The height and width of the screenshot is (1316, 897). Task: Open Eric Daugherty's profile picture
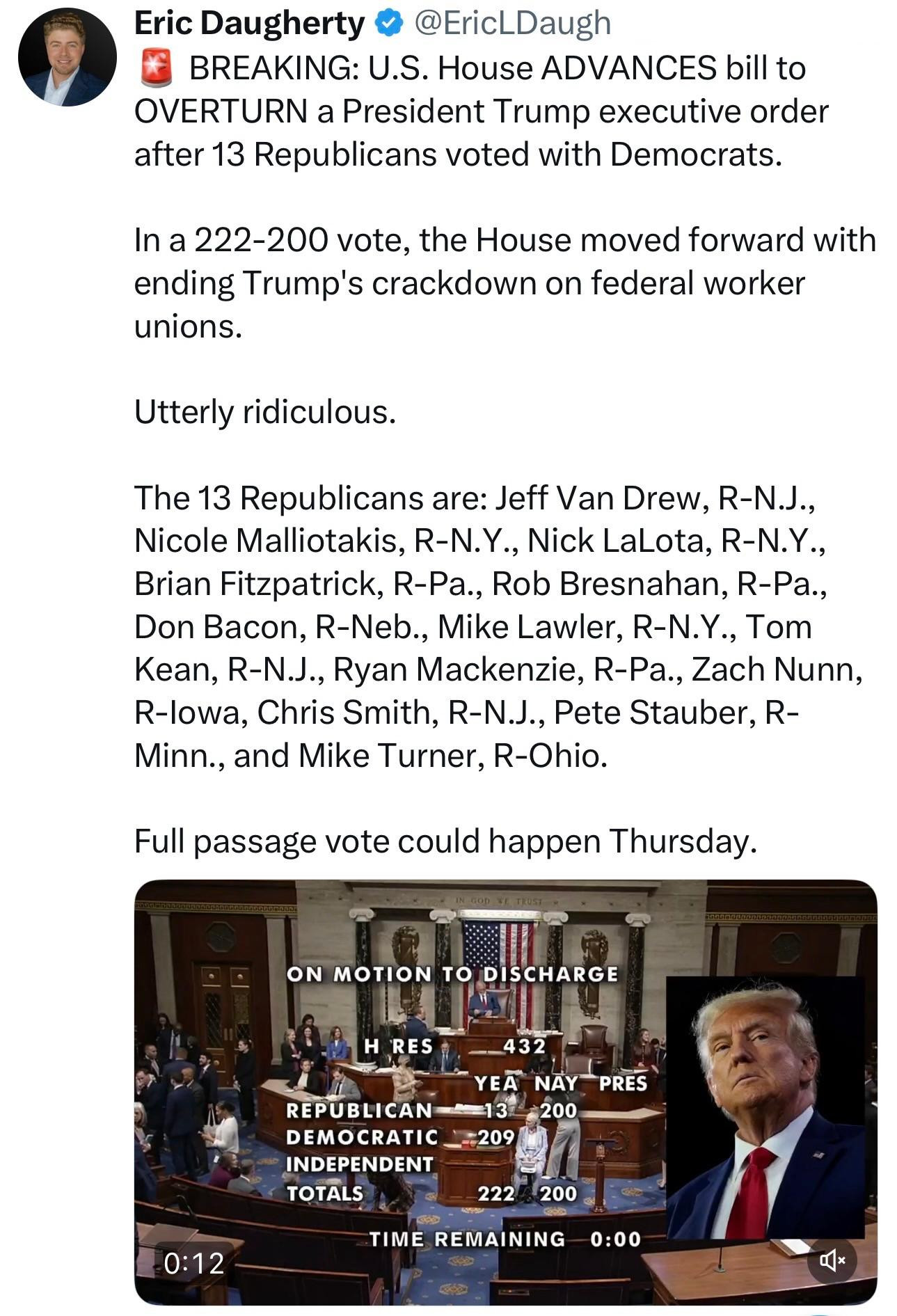click(x=68, y=58)
